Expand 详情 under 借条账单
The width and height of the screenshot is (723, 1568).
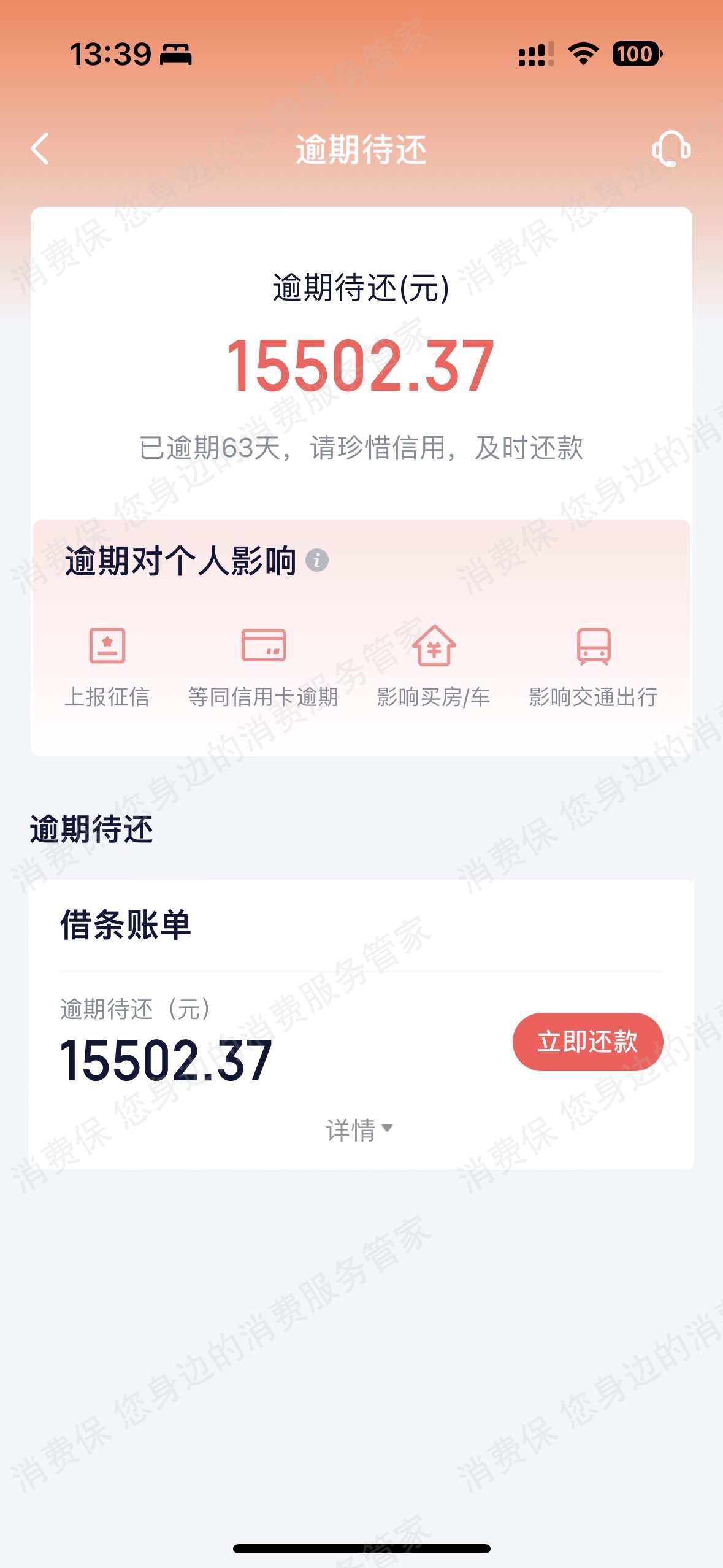[359, 1129]
